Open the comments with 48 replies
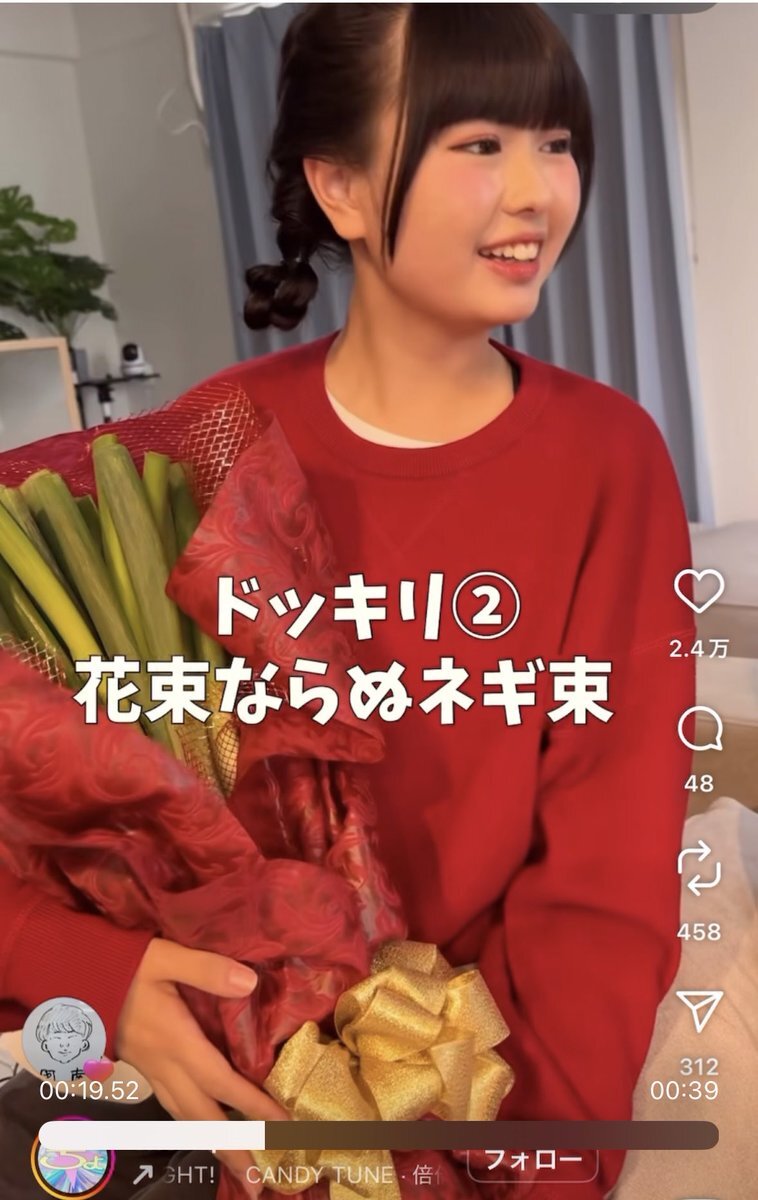Viewport: 758px width, 1200px height. coord(698,731)
